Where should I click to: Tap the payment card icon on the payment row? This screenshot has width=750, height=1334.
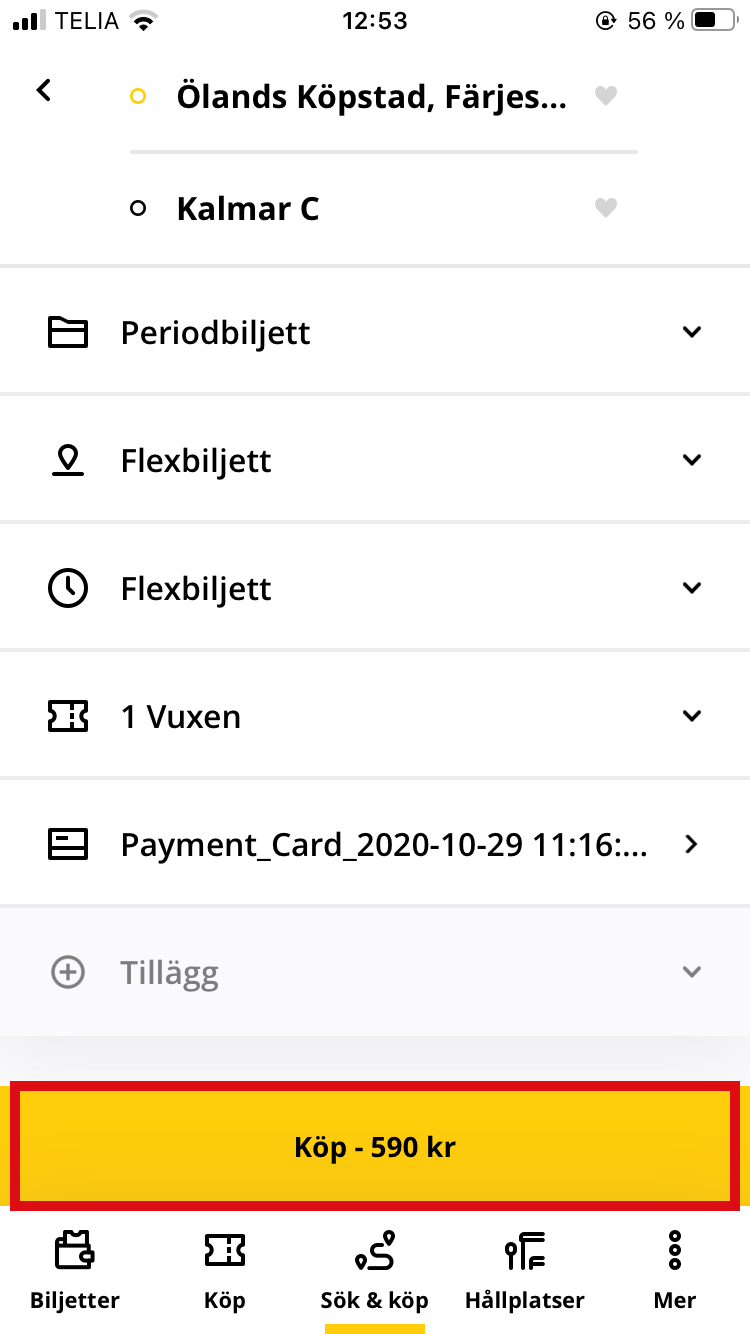coord(68,844)
